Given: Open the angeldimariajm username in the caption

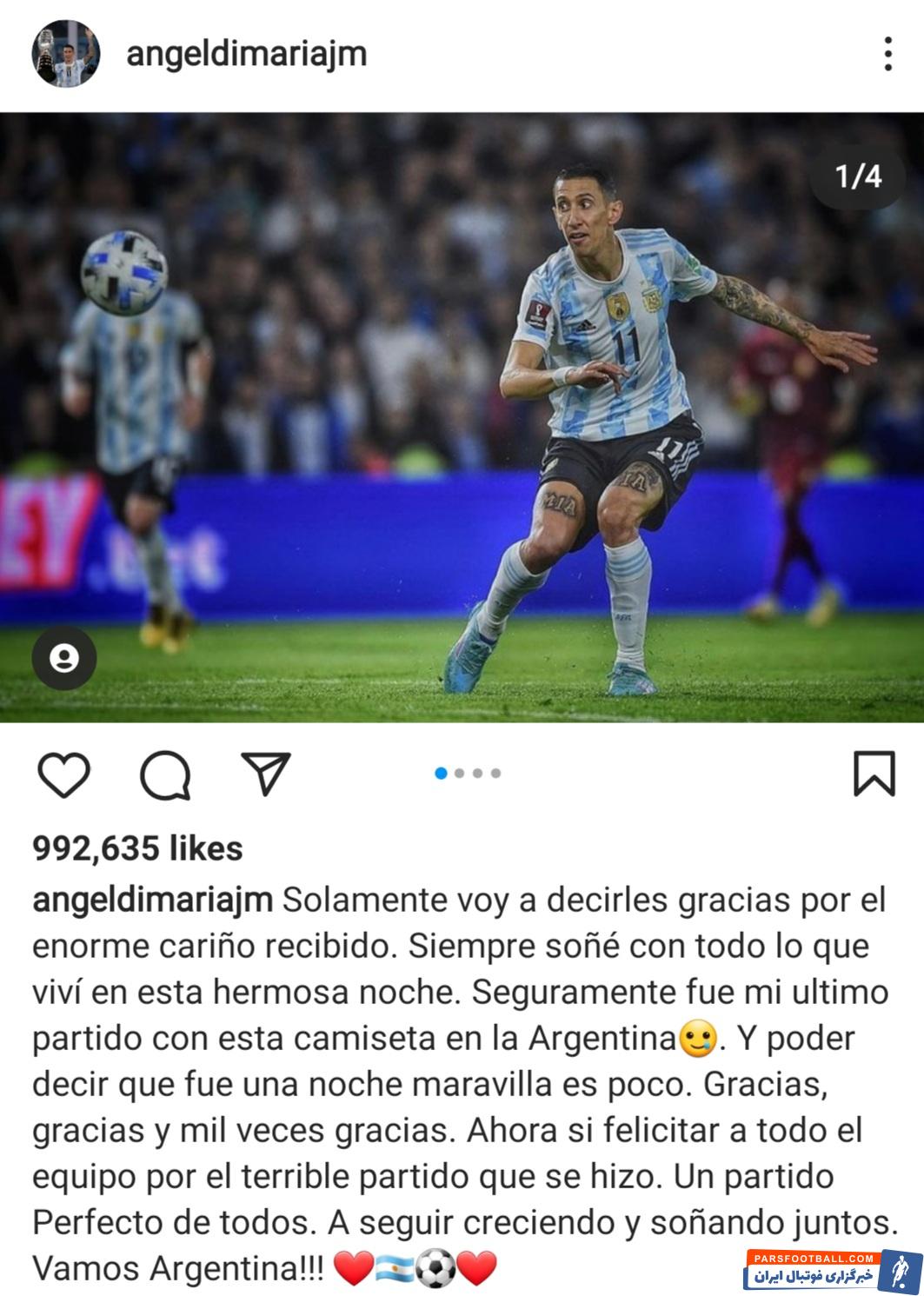Looking at the screenshot, I should coord(153,900).
